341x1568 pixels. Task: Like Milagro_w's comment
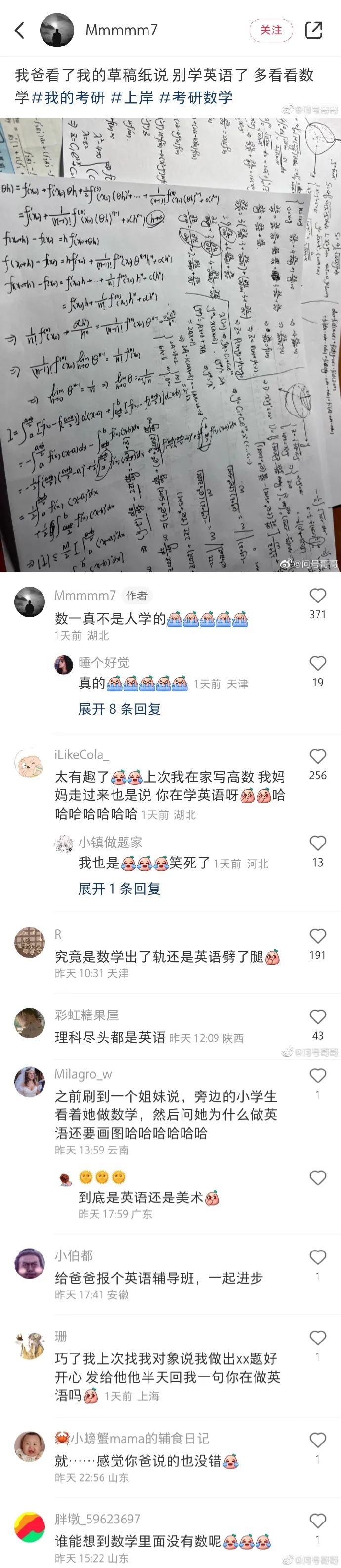pyautogui.click(x=317, y=1075)
